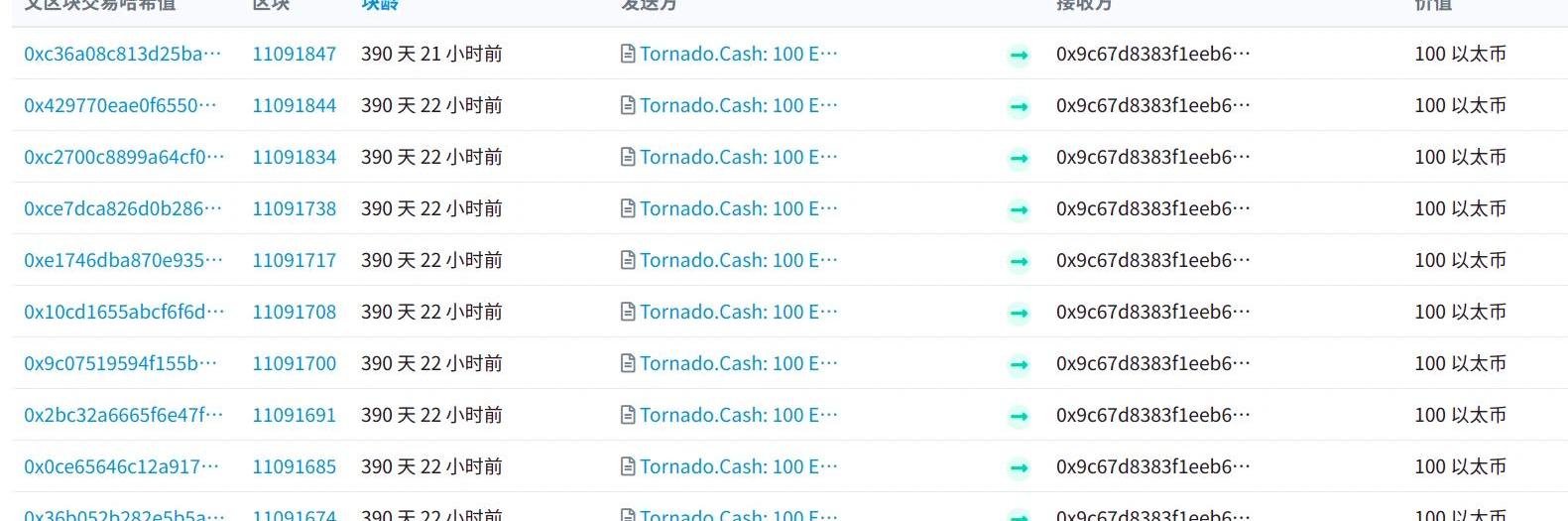Open transaction 0x10cd1655abcf6f6d…
1568x521 pixels.
[x=124, y=312]
